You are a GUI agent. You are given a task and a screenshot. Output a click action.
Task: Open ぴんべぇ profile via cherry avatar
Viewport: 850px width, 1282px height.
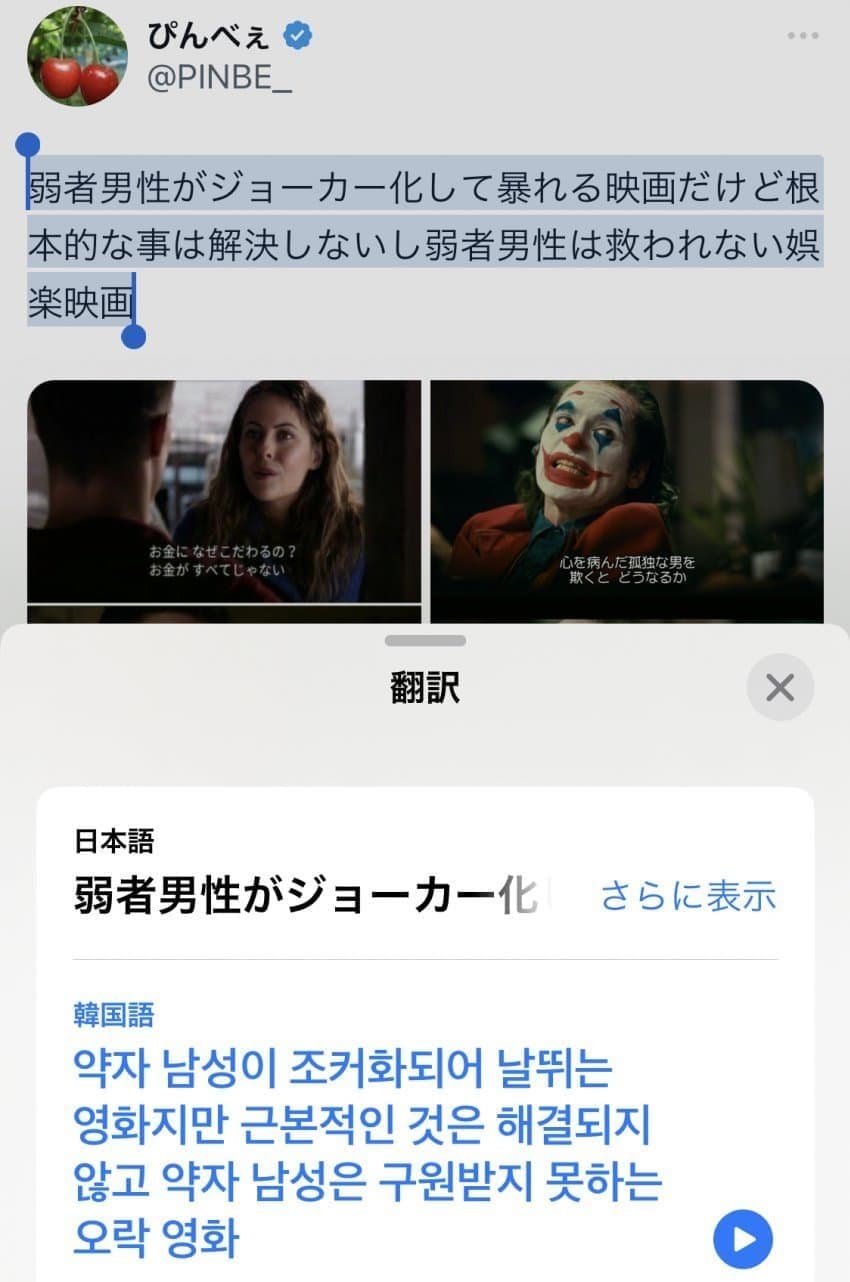tap(77, 56)
